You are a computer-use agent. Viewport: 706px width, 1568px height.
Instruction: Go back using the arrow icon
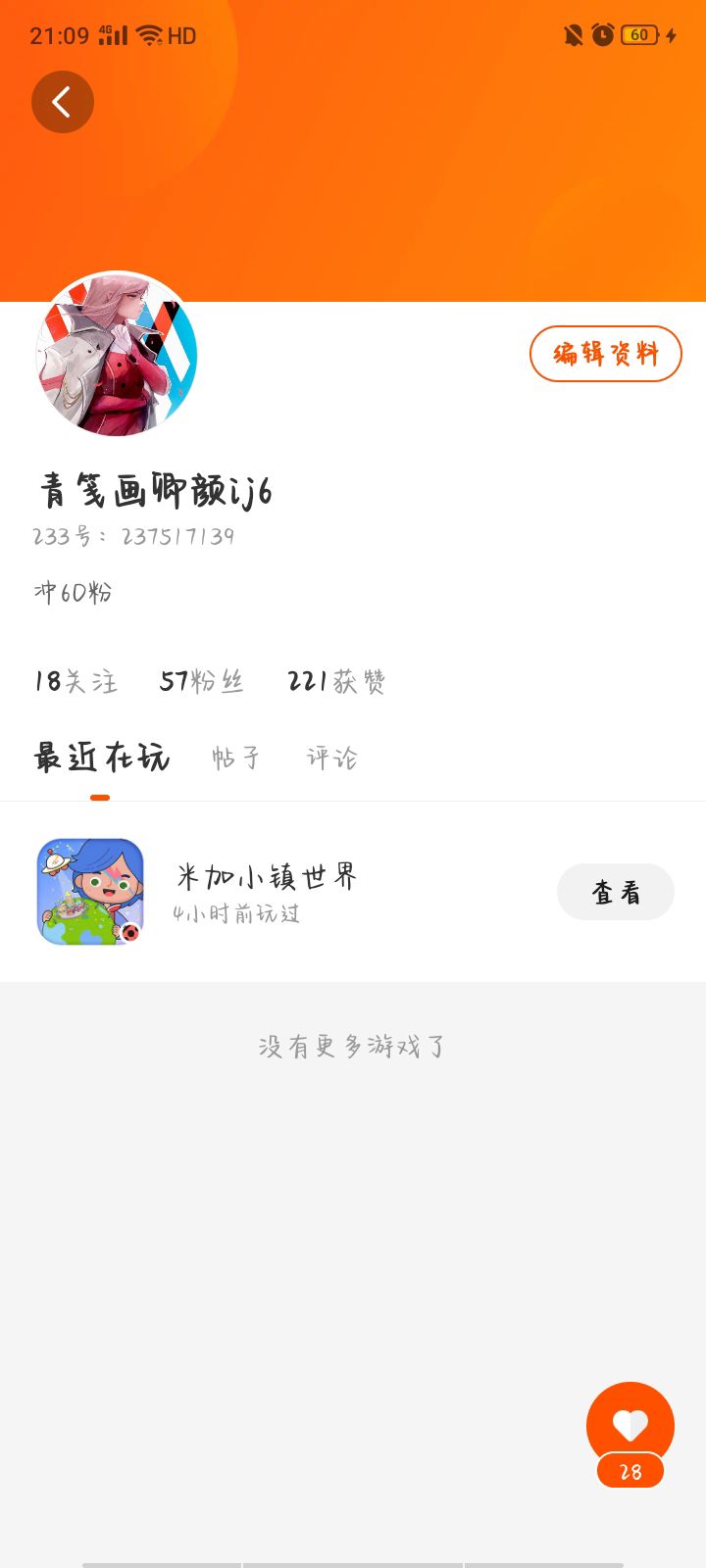[62, 102]
